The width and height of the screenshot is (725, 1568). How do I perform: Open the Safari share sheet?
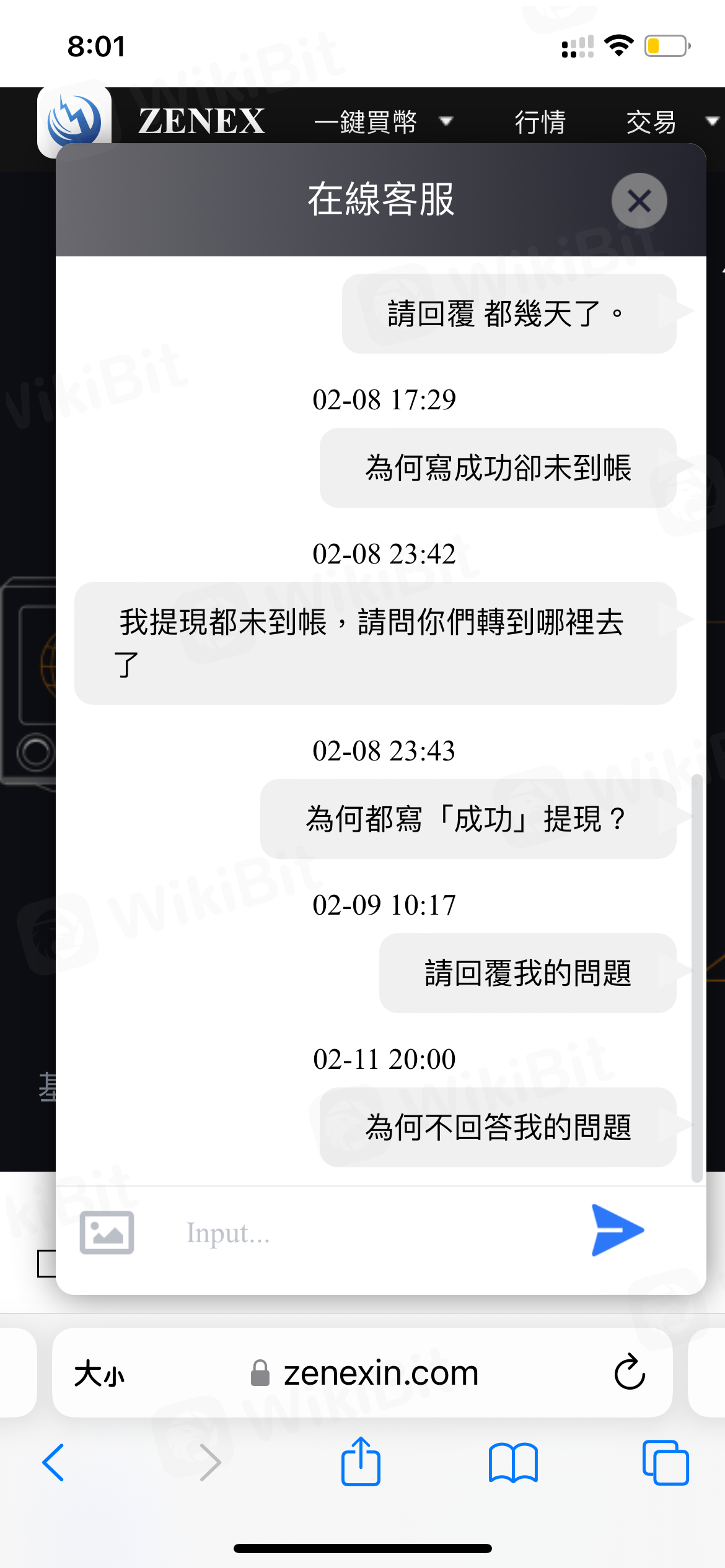point(361,1461)
